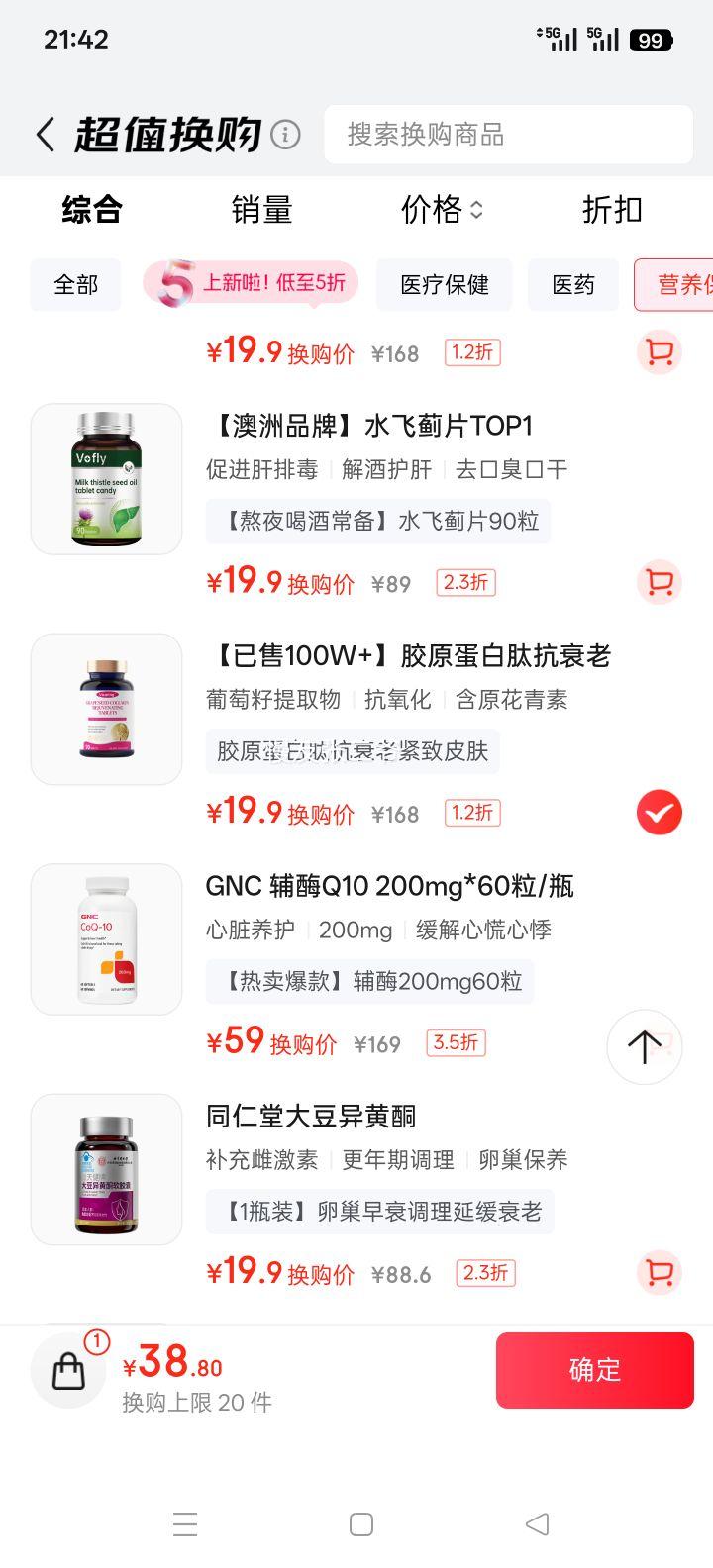
Task: Switch to the 折扣 sort tab
Action: pos(612,210)
